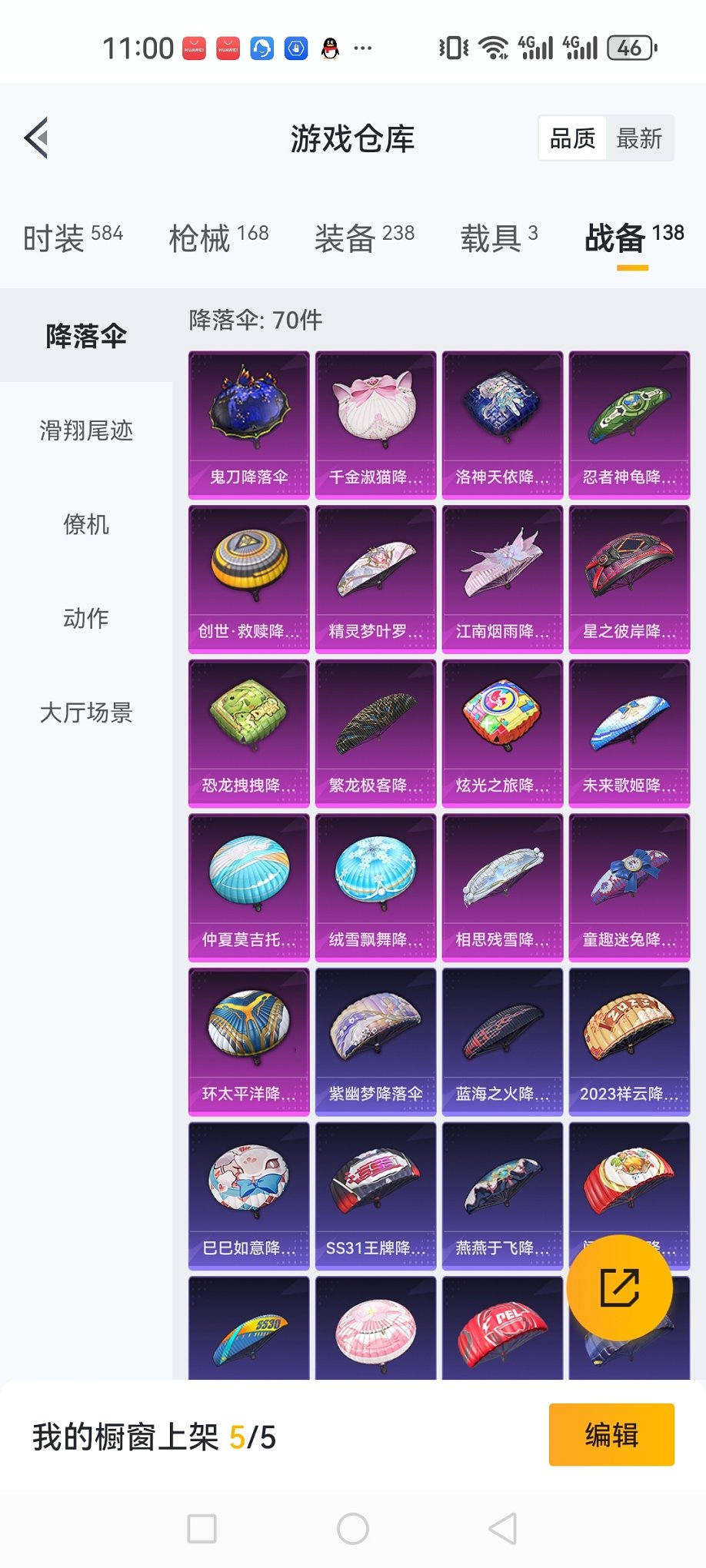Switch to the 枪械 tab
The height and width of the screenshot is (1568, 706).
point(218,238)
